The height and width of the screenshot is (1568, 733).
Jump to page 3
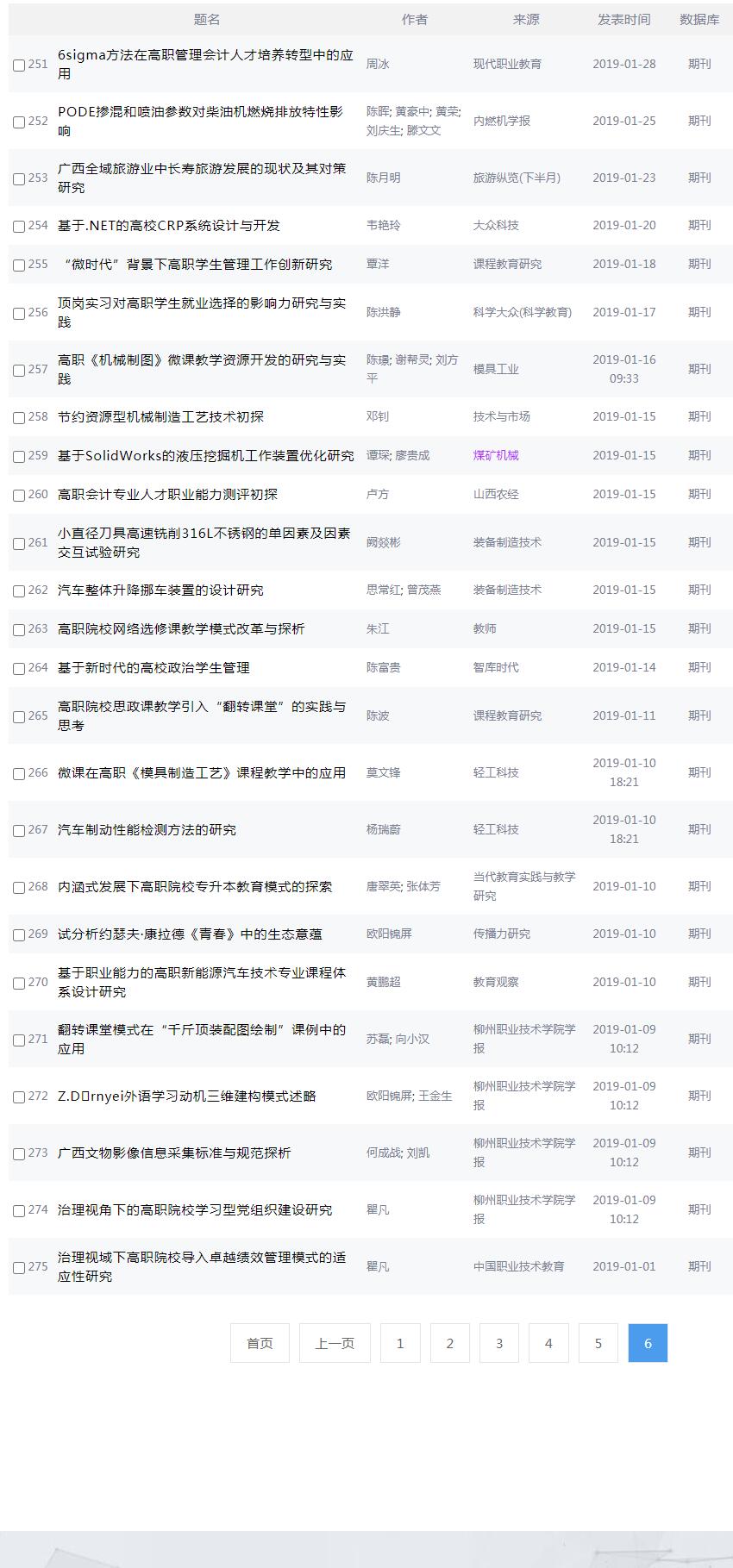[x=499, y=1343]
